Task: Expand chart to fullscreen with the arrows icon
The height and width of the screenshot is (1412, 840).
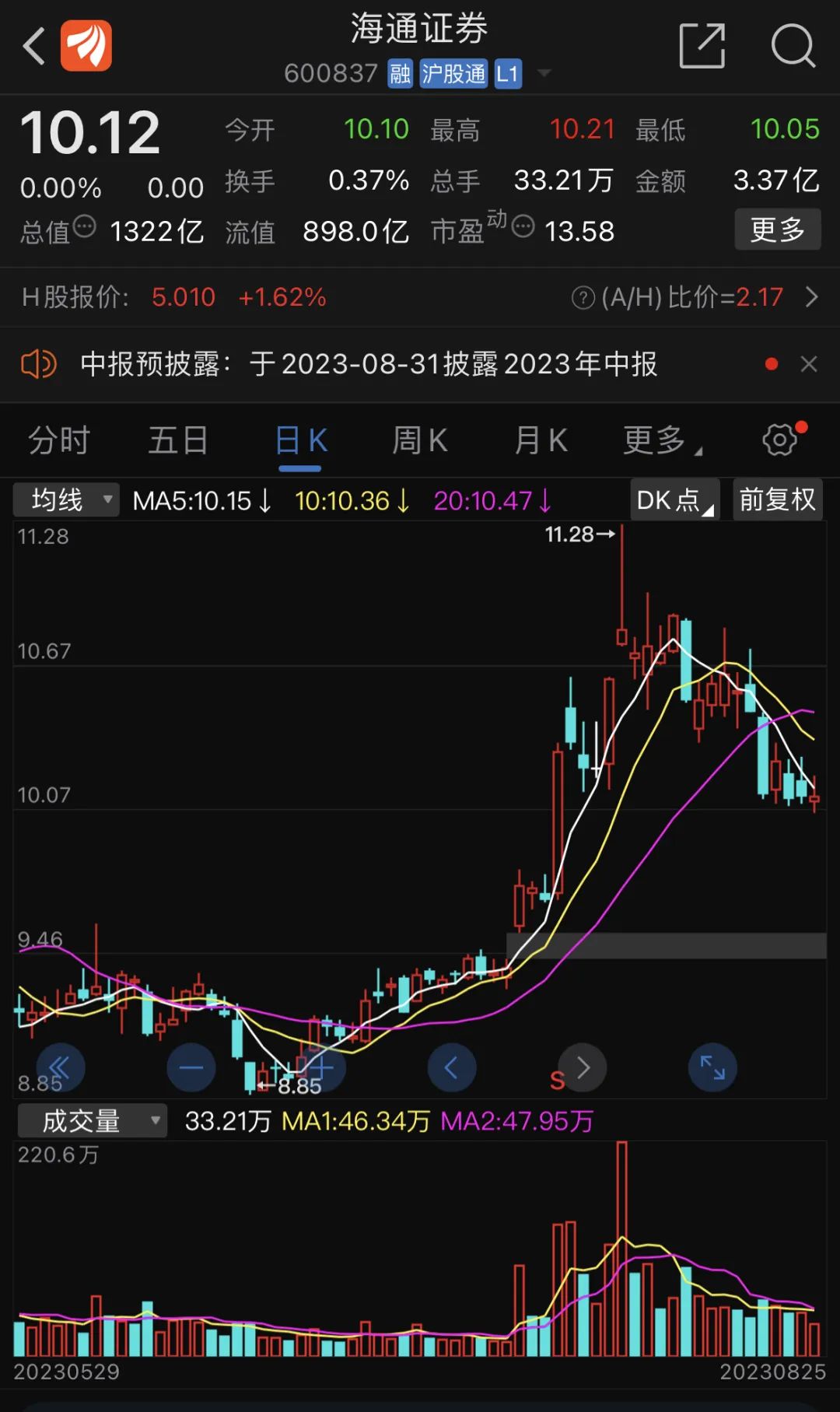Action: click(x=712, y=1067)
